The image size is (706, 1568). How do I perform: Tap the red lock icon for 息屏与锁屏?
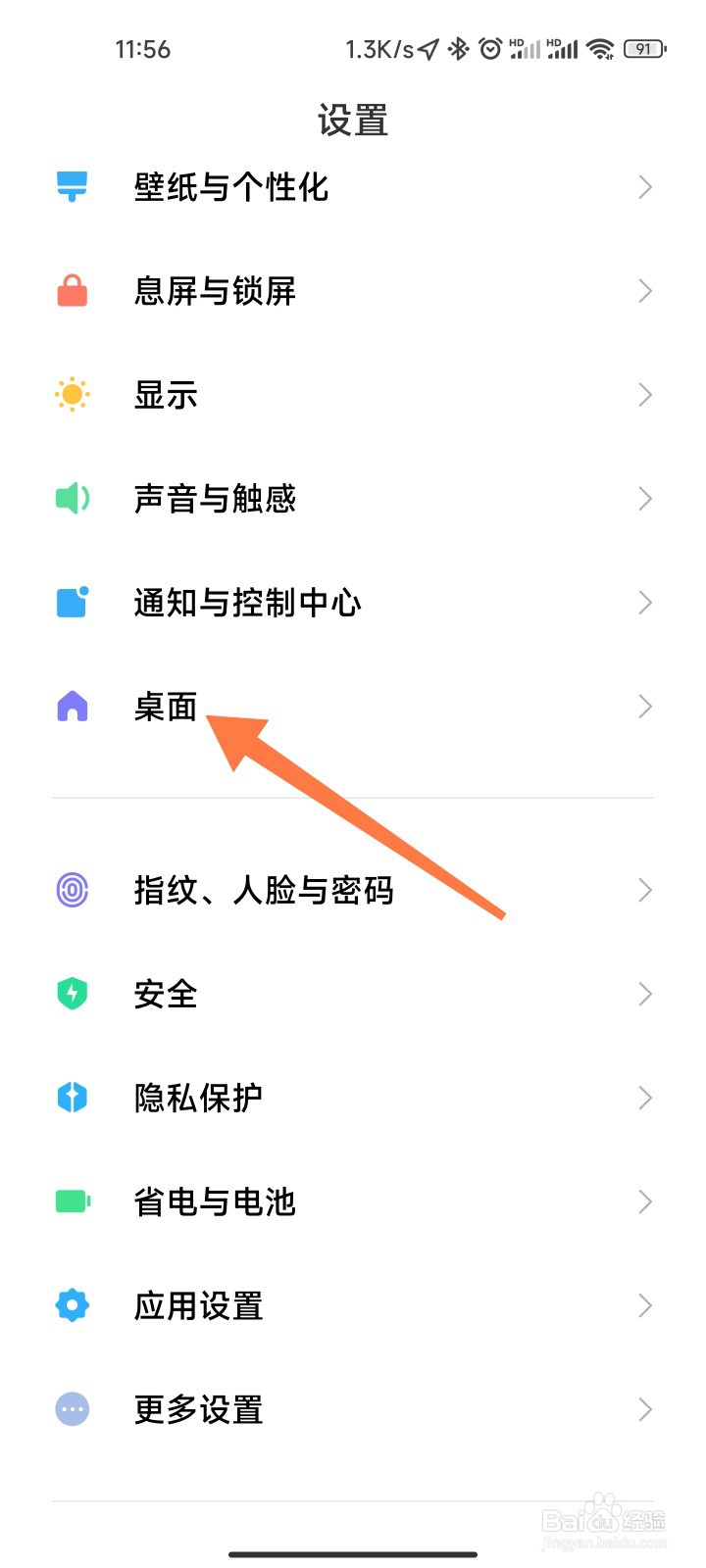click(72, 290)
